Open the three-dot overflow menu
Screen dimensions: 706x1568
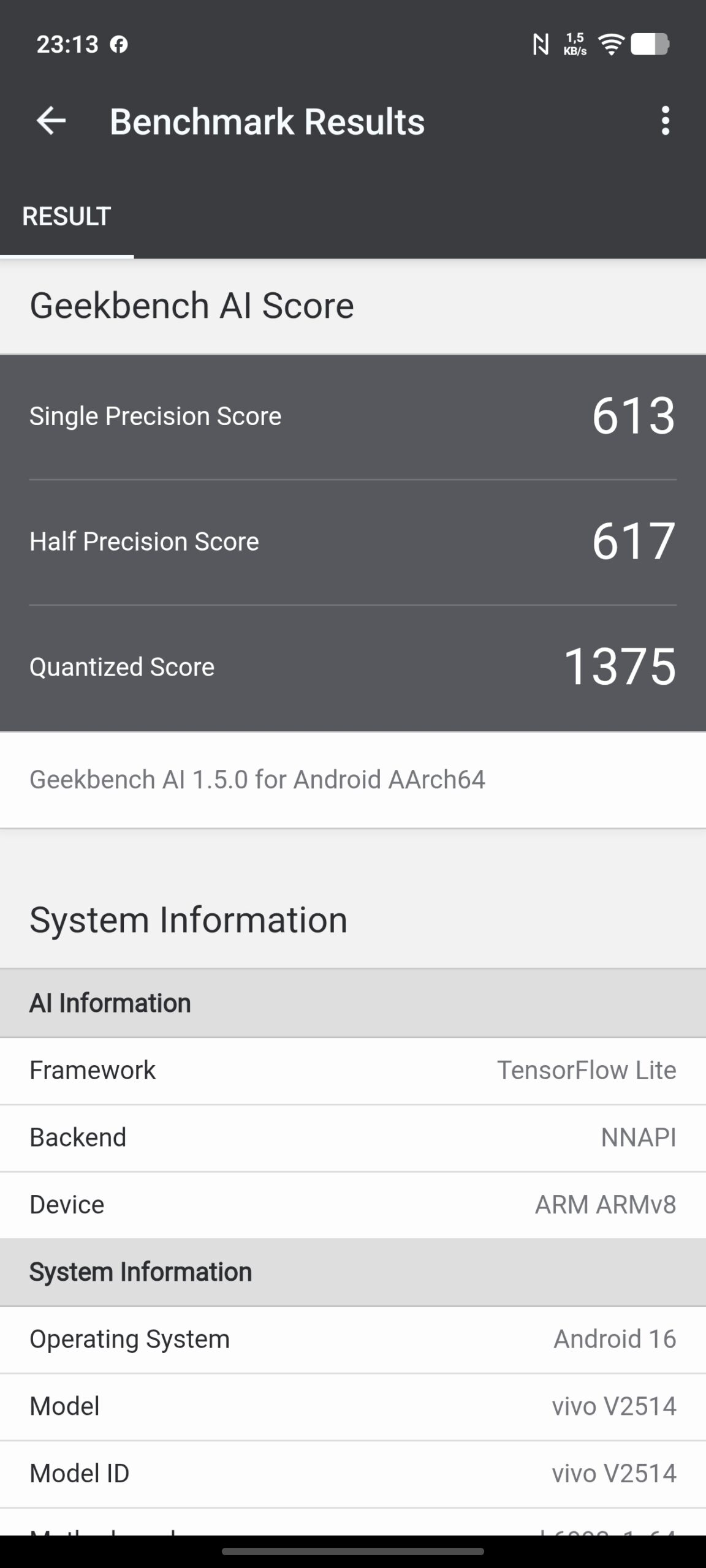coord(665,121)
